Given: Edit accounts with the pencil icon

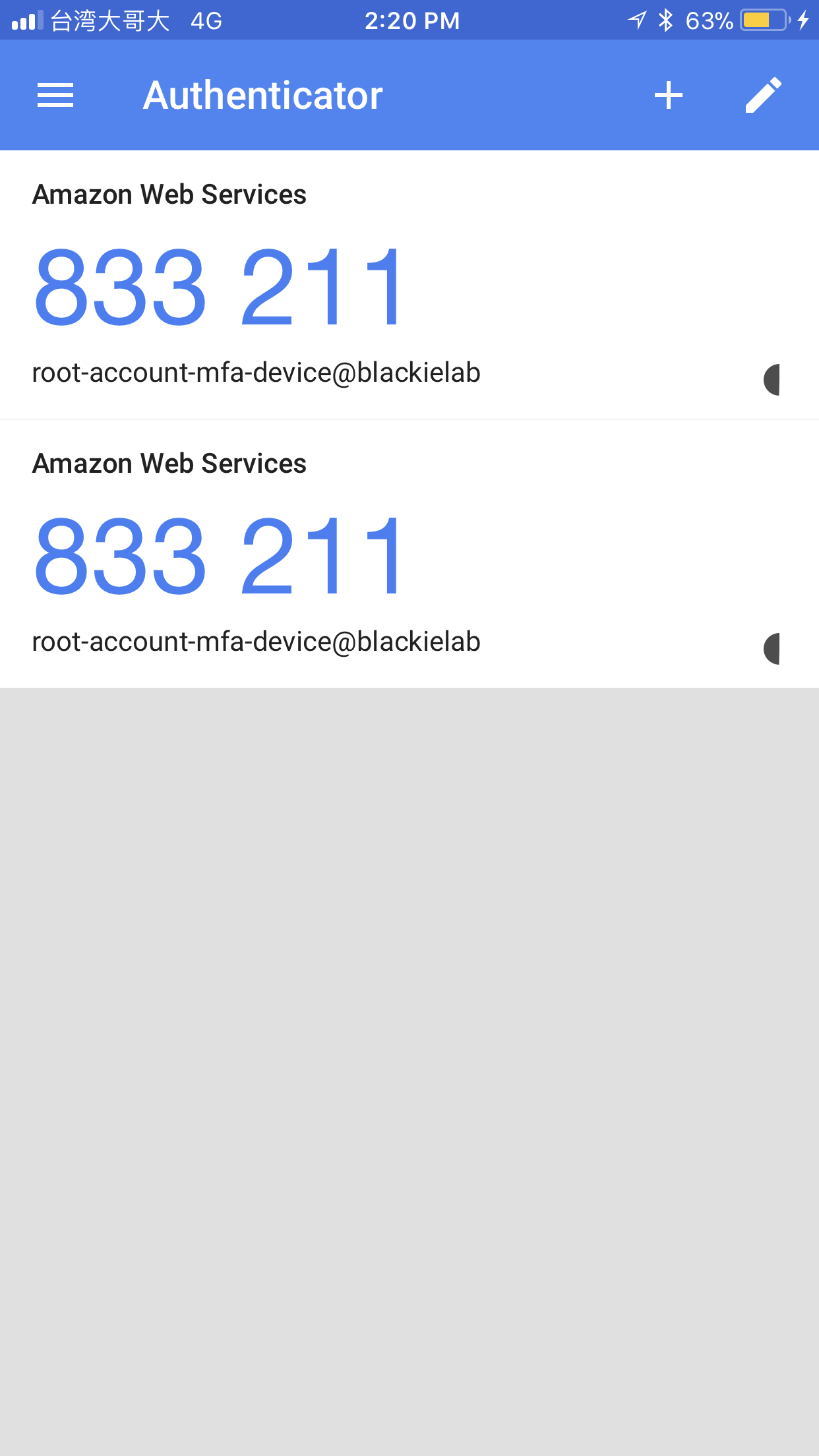Looking at the screenshot, I should pyautogui.click(x=763, y=96).
